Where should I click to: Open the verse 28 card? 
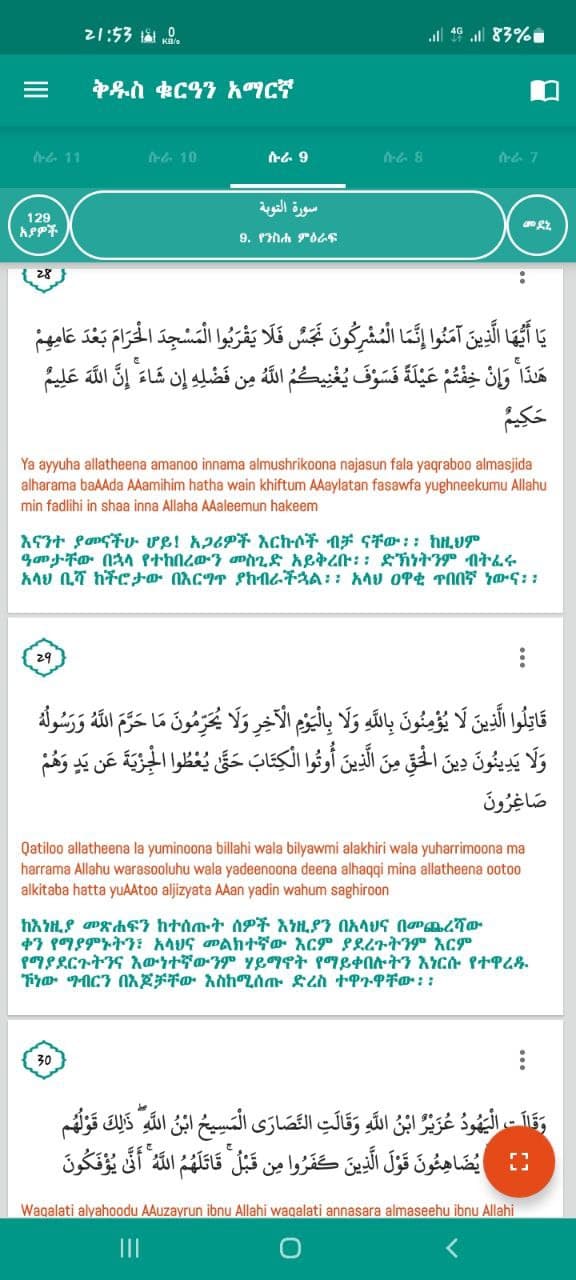(x=288, y=435)
